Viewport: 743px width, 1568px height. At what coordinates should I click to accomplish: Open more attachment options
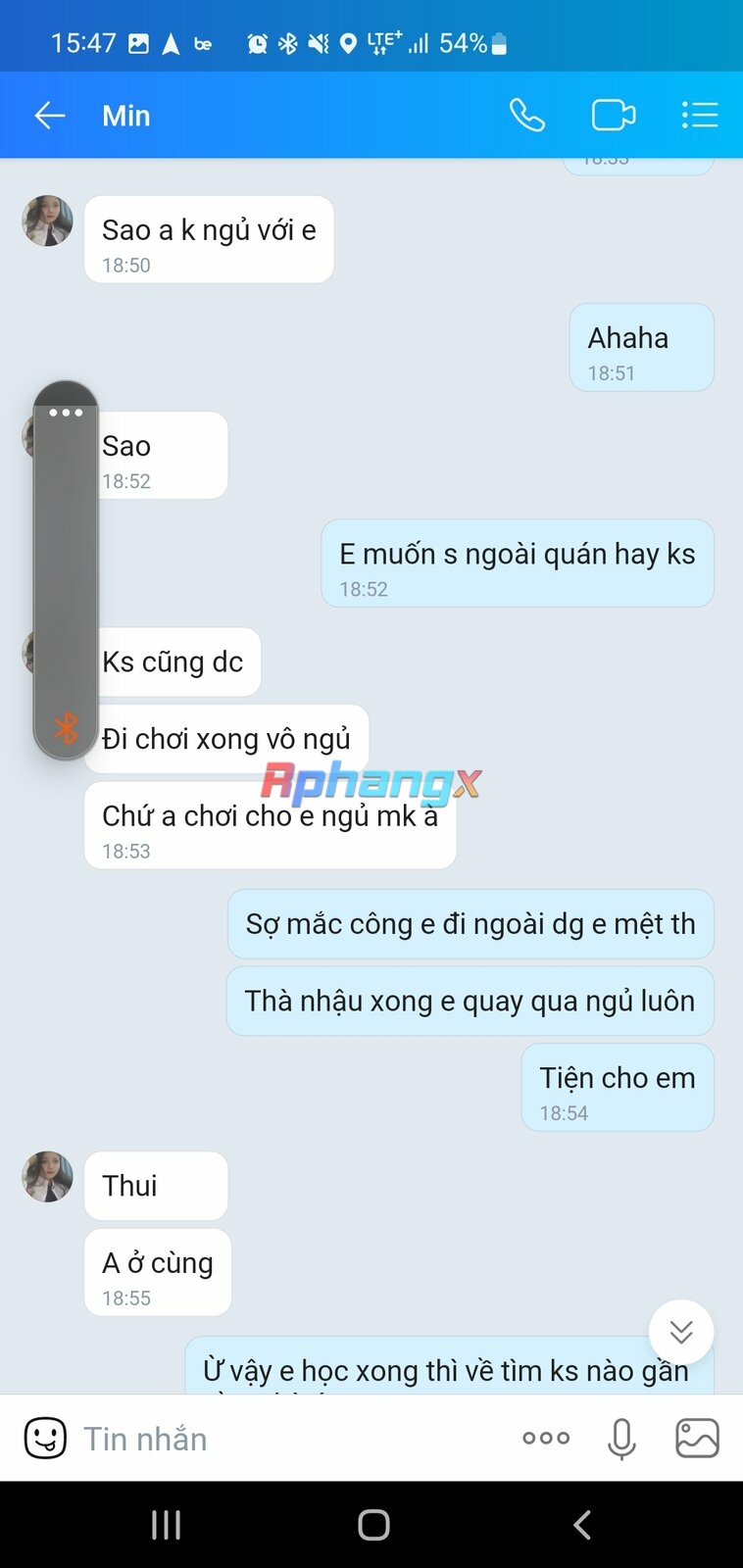pos(546,1439)
